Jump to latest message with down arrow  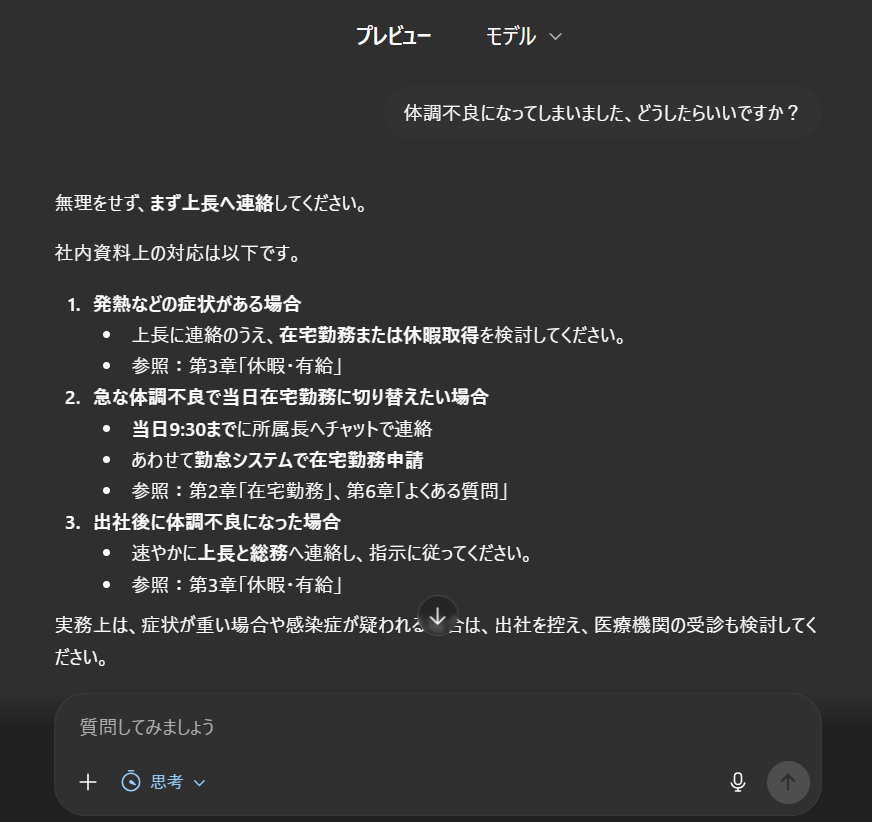pos(438,615)
